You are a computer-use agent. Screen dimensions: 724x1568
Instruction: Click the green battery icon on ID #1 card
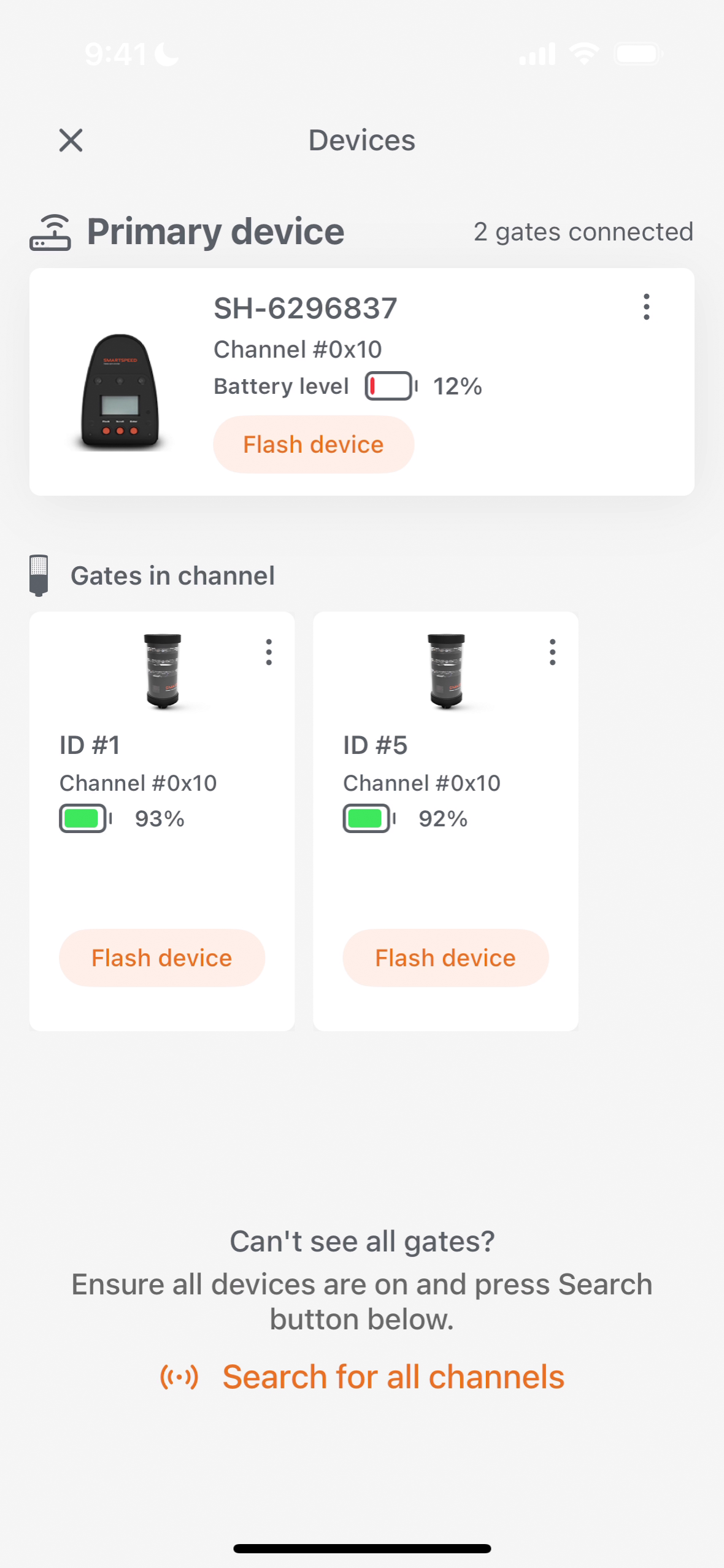pyautogui.click(x=84, y=818)
